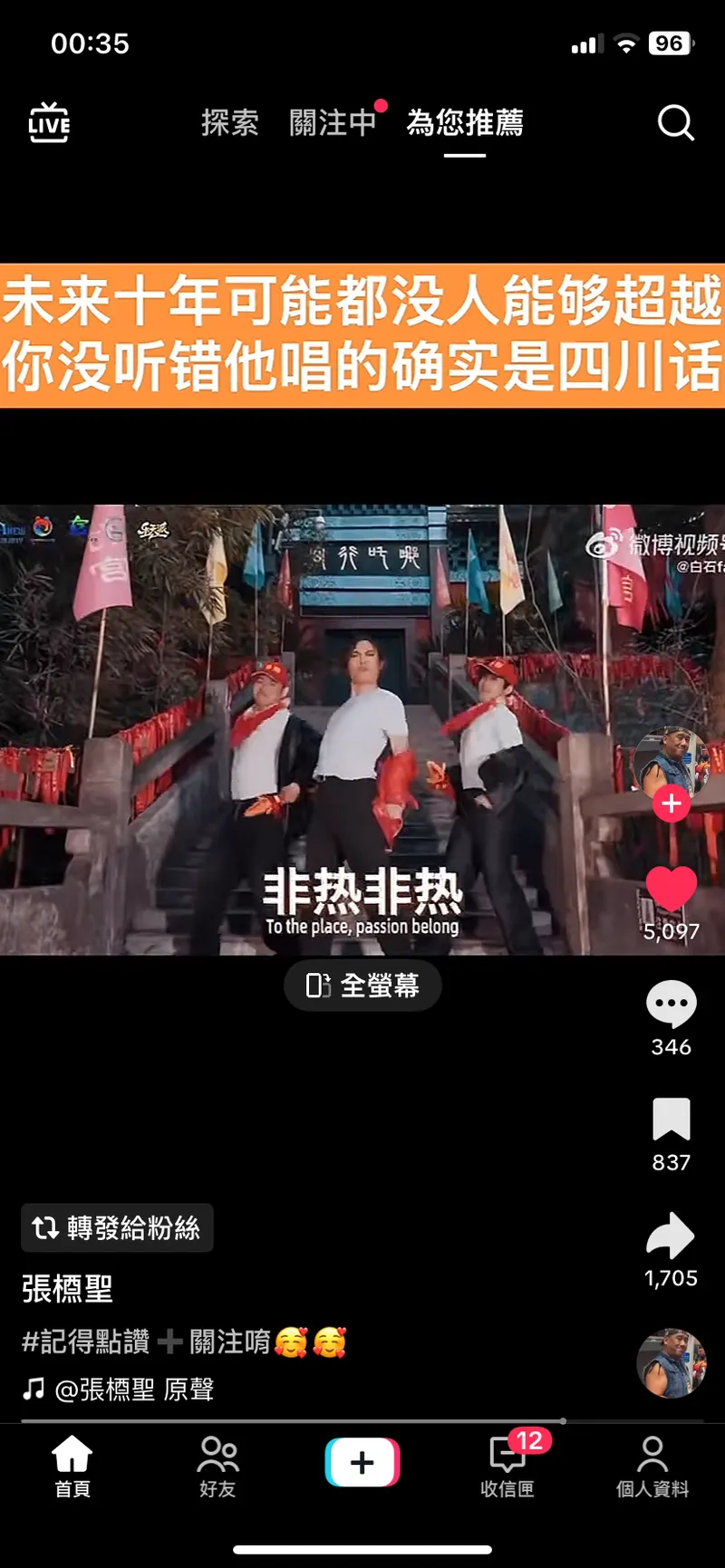The image size is (725, 1568).
Task: Switch to the 探索 tab
Action: [x=229, y=122]
